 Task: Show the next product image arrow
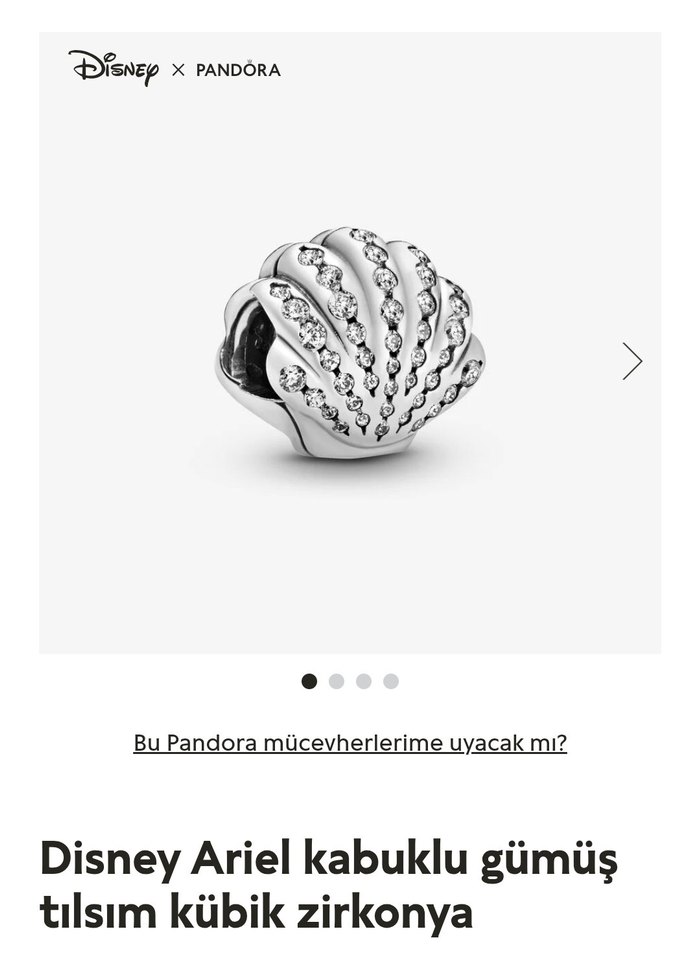pos(632,361)
